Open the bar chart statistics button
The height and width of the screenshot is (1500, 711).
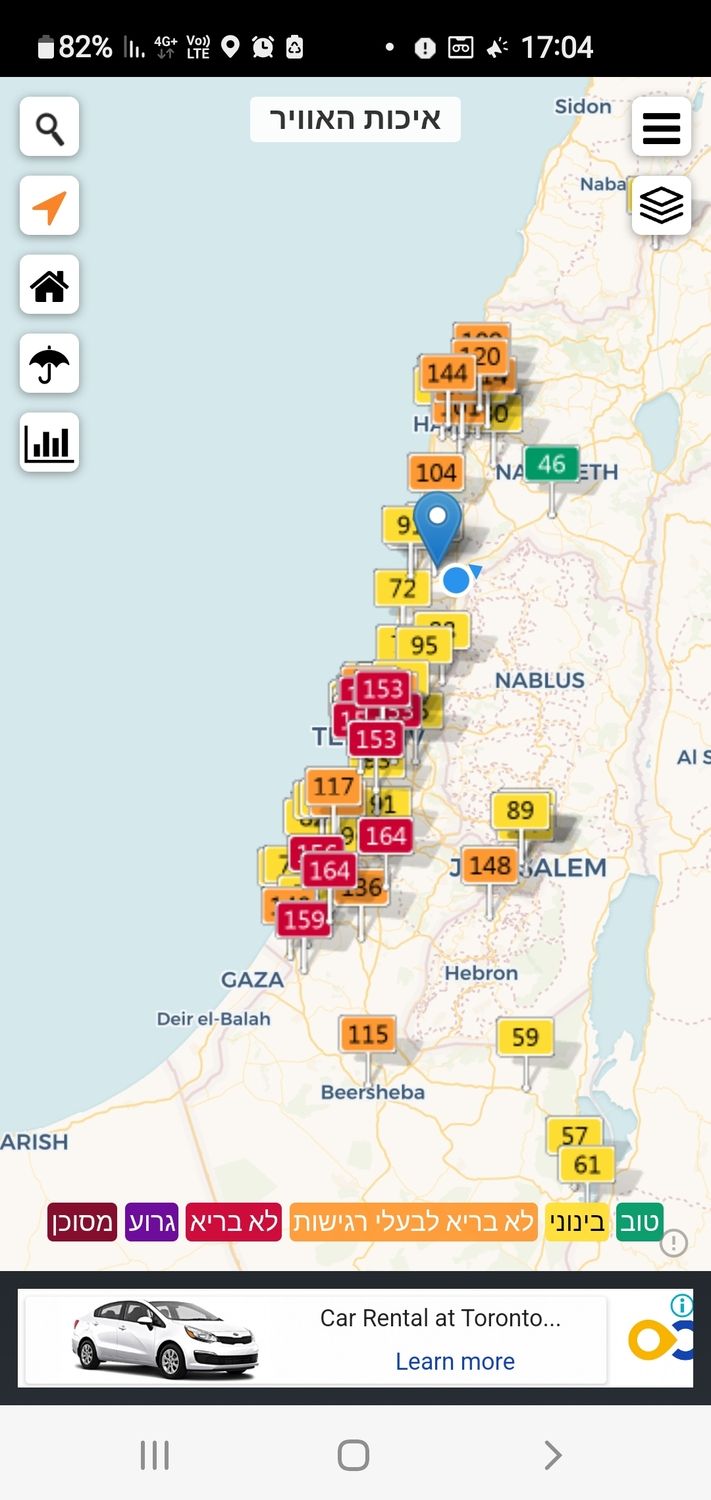click(x=49, y=442)
